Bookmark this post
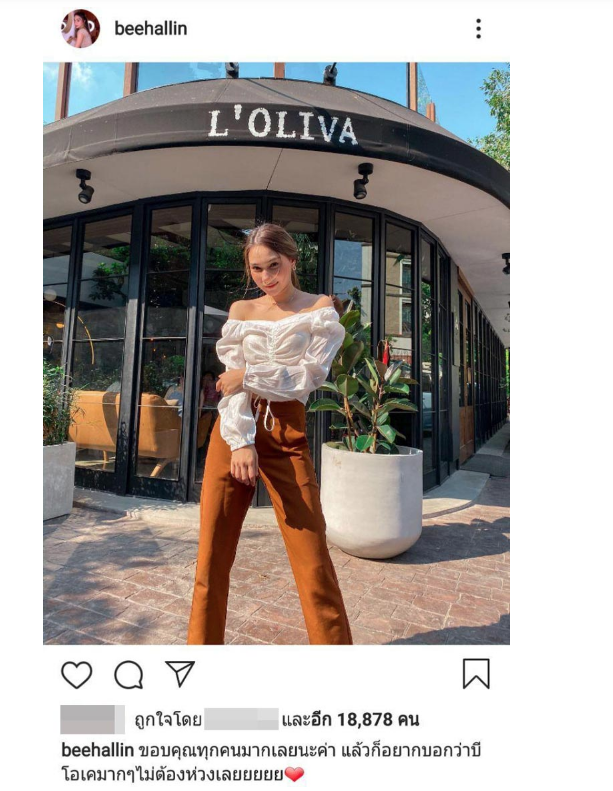Image resolution: width=613 pixels, height=791 pixels. coord(476,674)
